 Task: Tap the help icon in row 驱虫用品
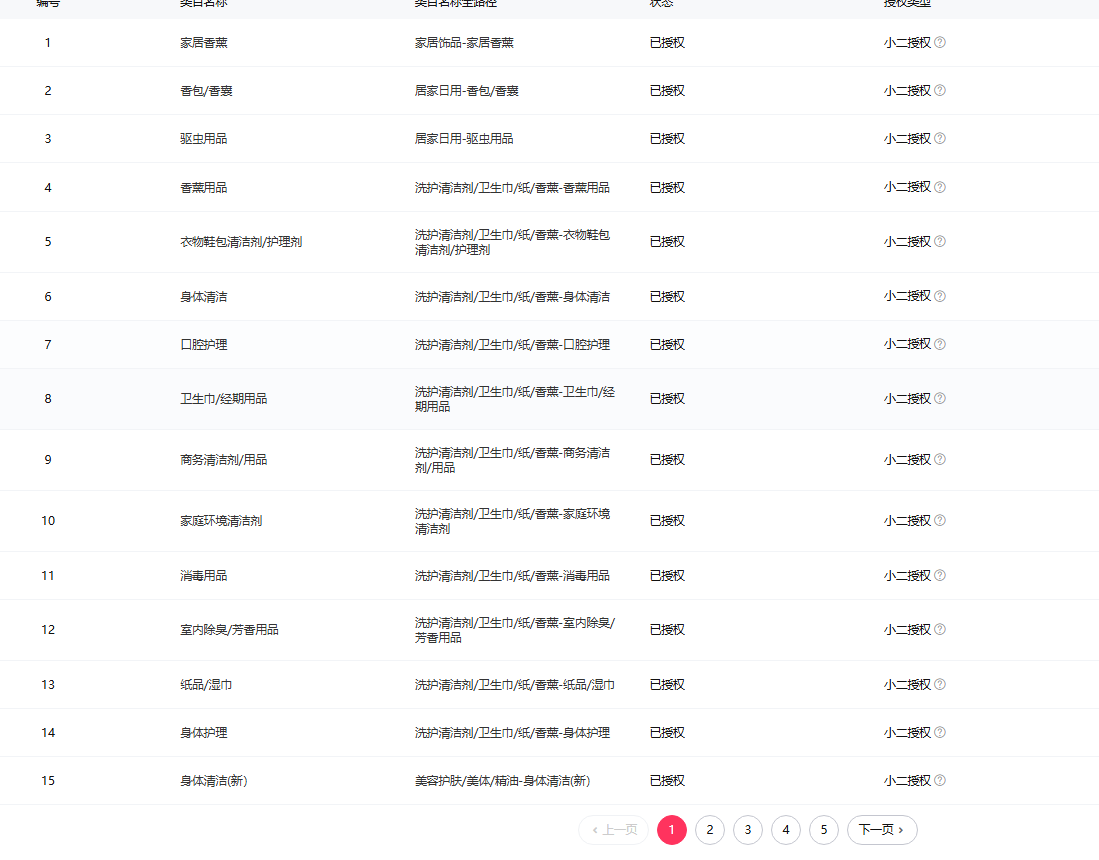coord(940,138)
